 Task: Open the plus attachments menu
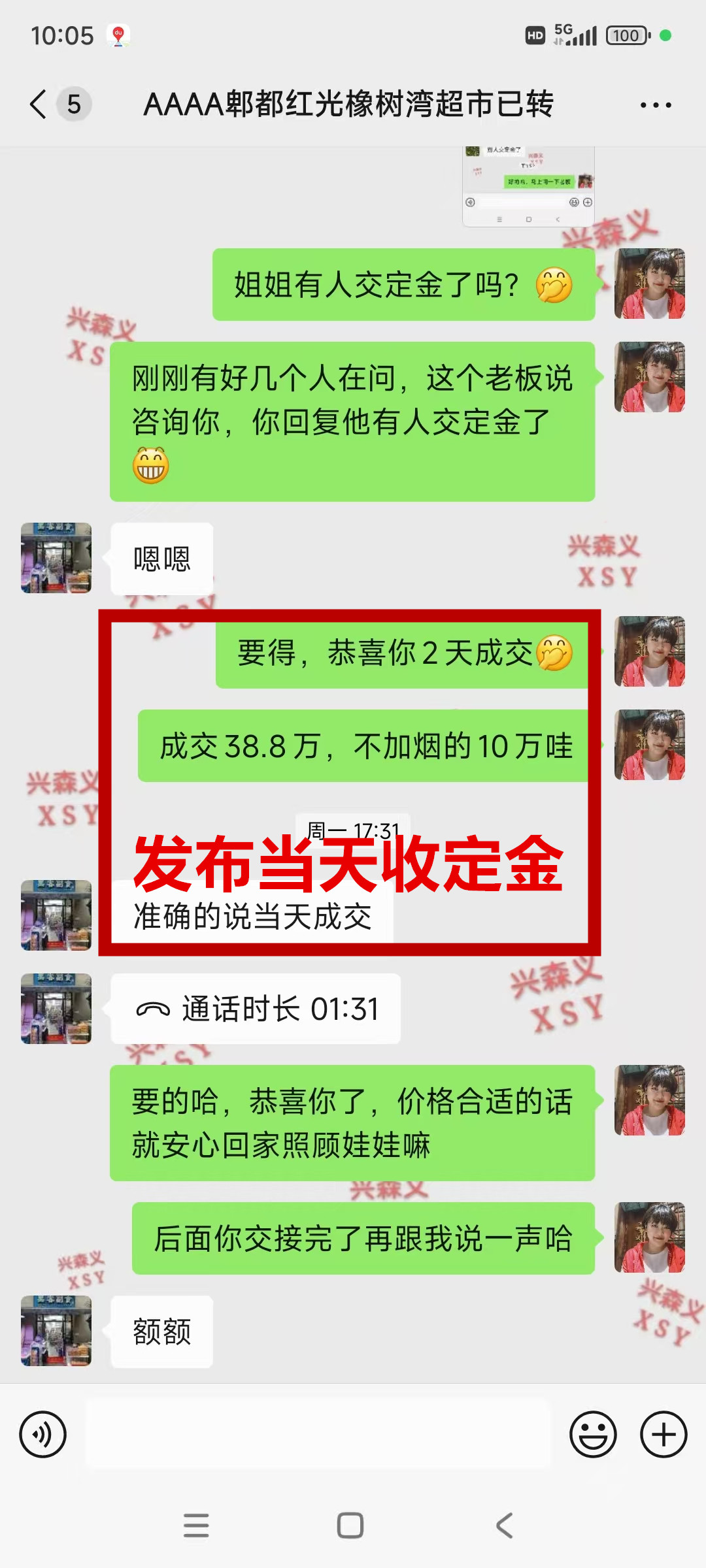pyautogui.click(x=663, y=1435)
